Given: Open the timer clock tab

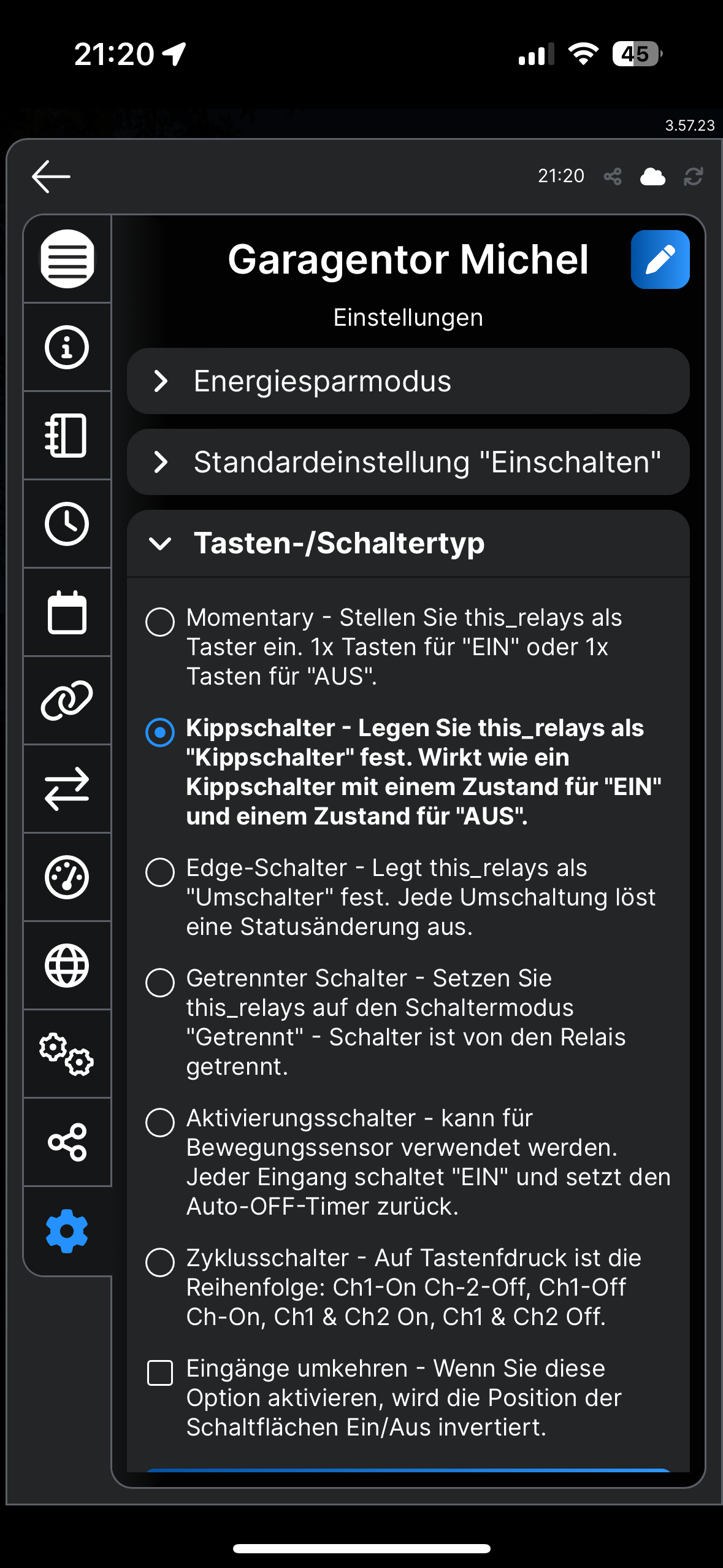Looking at the screenshot, I should 67,524.
